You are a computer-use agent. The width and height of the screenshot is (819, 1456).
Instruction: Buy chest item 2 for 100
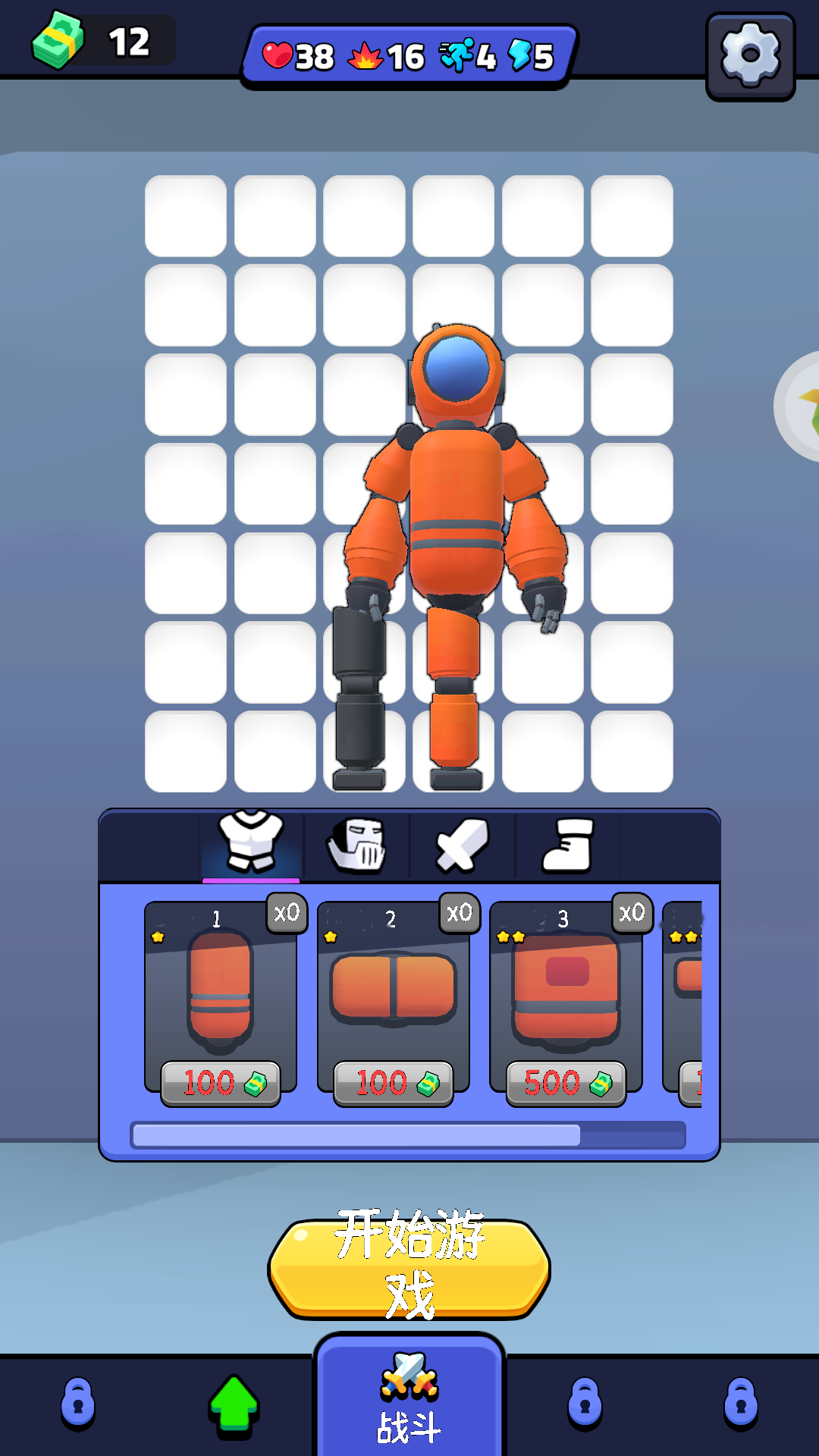pos(394,1083)
